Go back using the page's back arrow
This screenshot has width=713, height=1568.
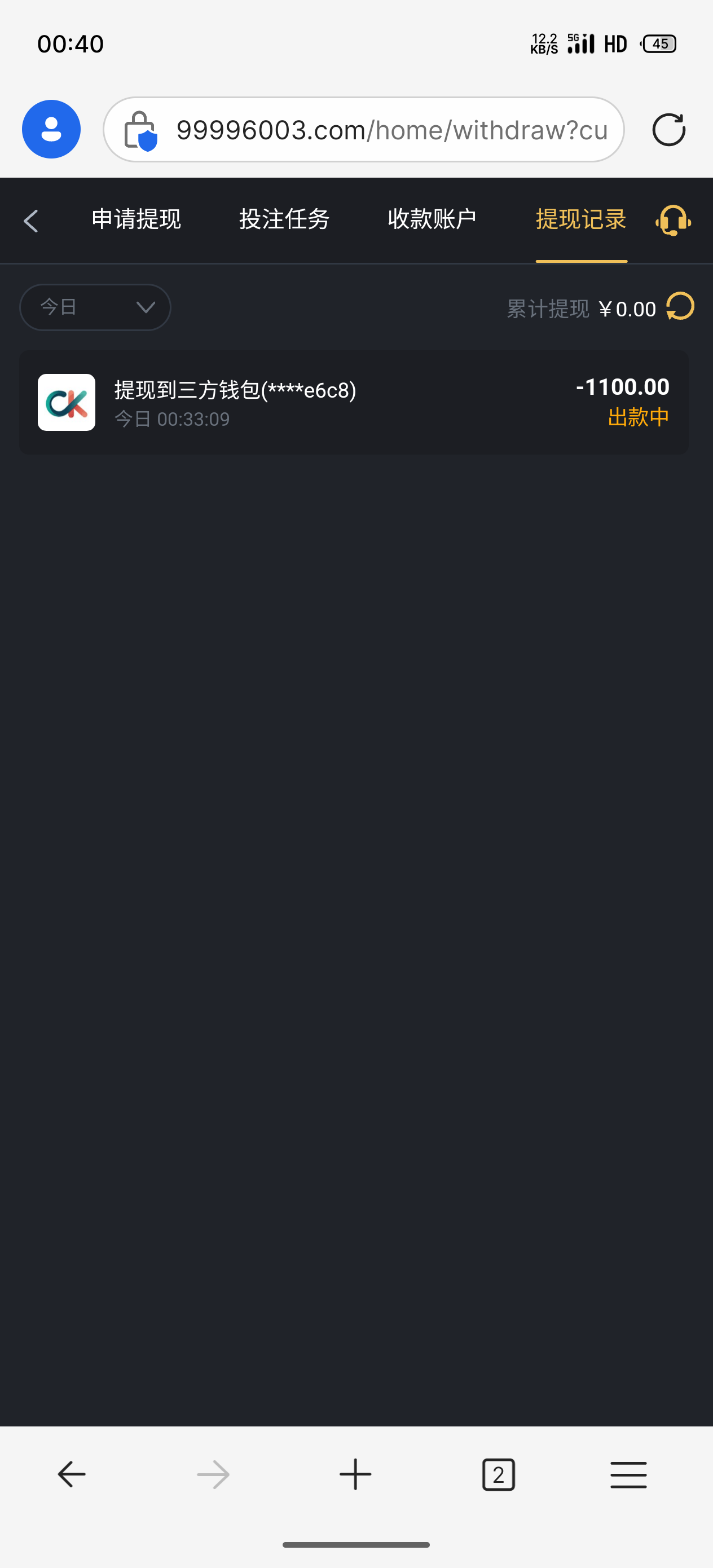[31, 221]
